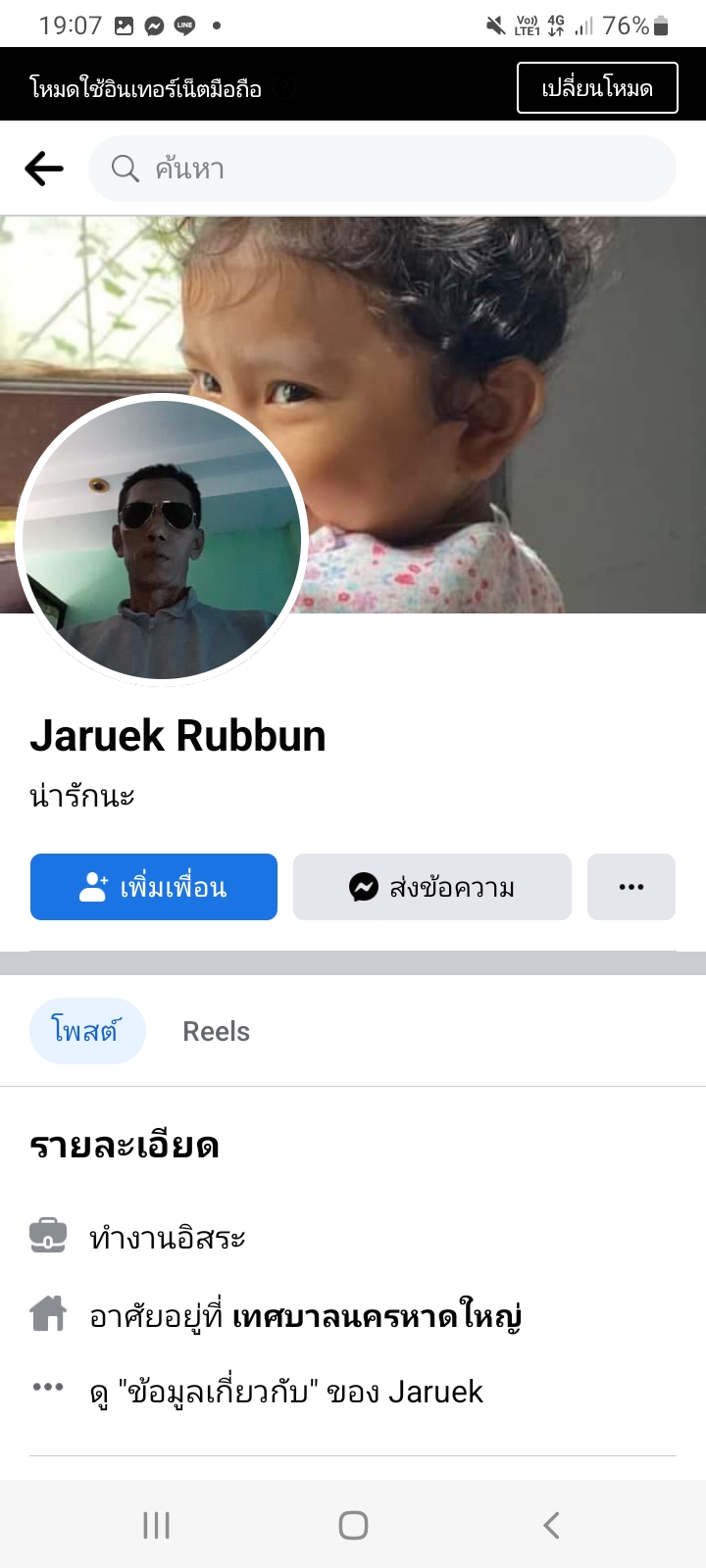Go back using the arrow icon

pos(44,169)
